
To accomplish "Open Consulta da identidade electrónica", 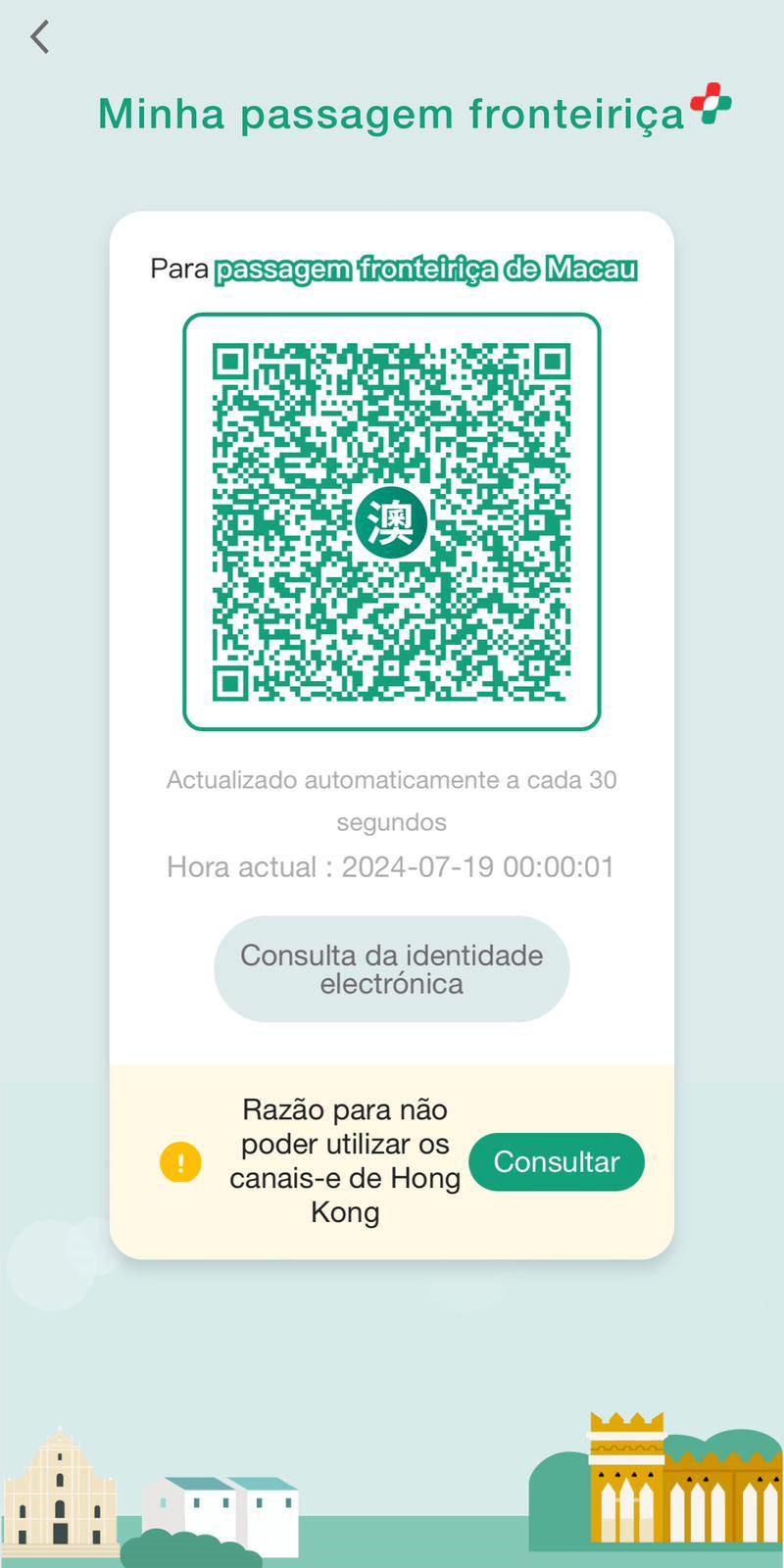I will (392, 969).
